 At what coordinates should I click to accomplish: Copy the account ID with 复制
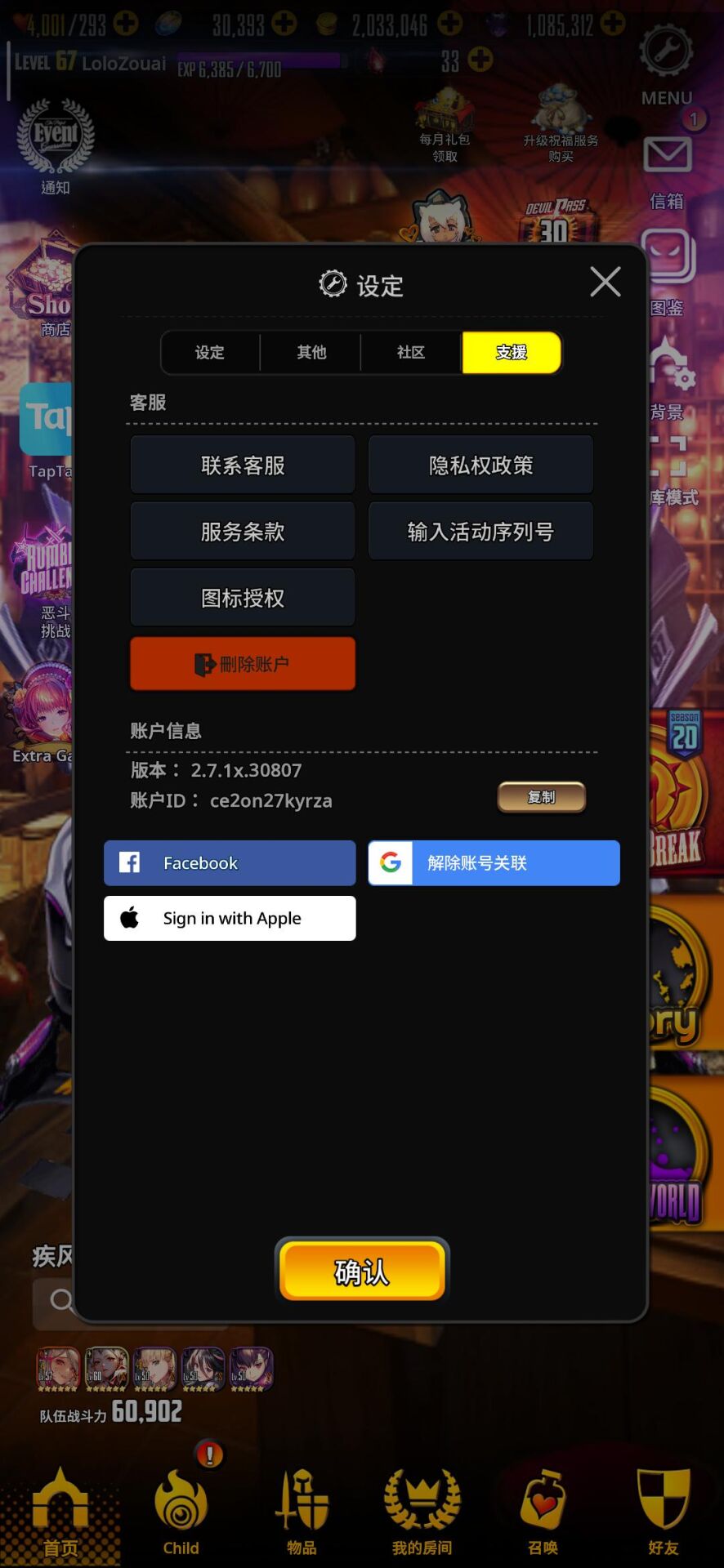(541, 797)
